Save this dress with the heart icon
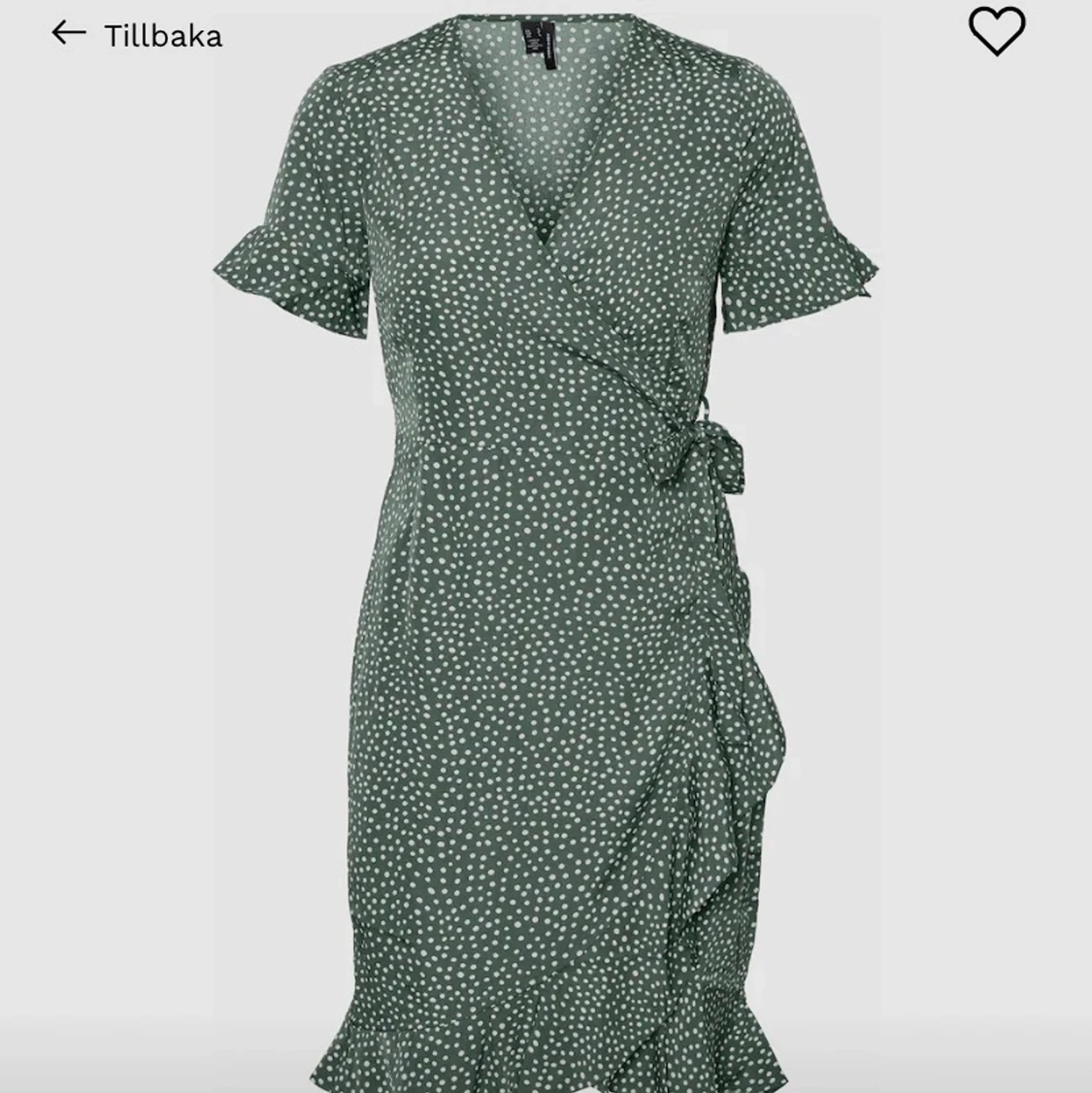 [x=997, y=31]
